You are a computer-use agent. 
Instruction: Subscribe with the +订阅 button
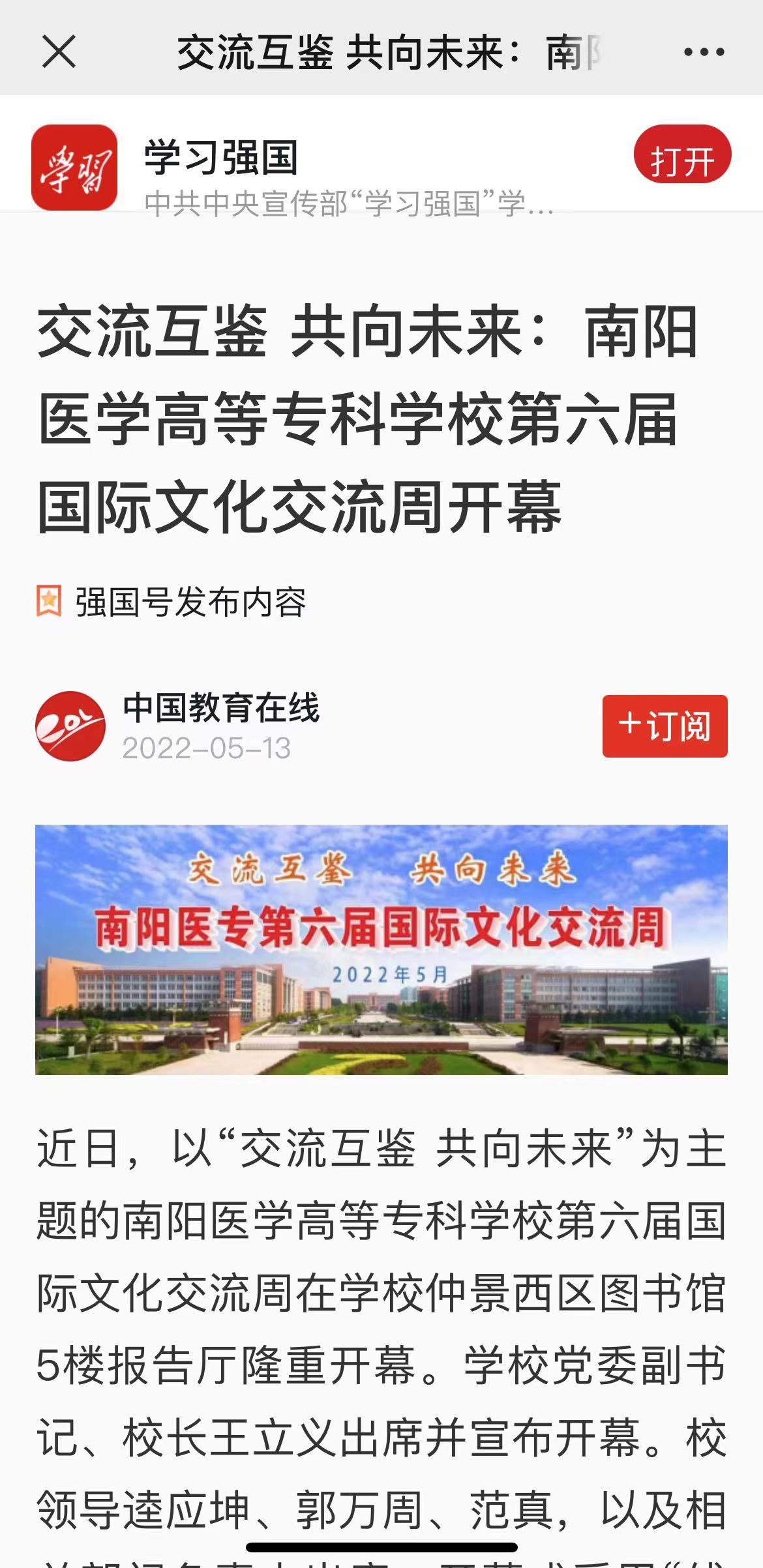tap(665, 726)
